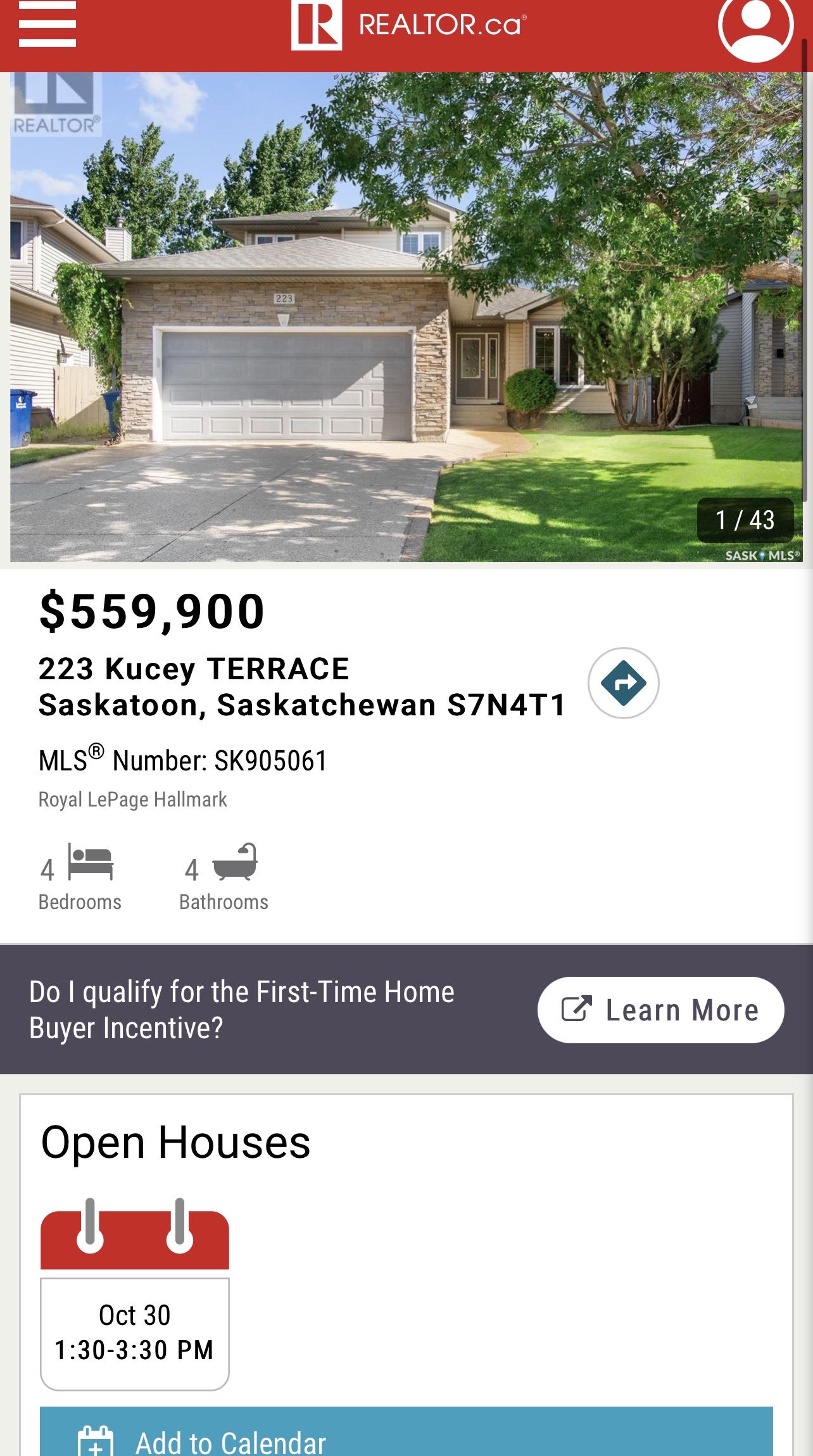Open the user profile icon

755,25
